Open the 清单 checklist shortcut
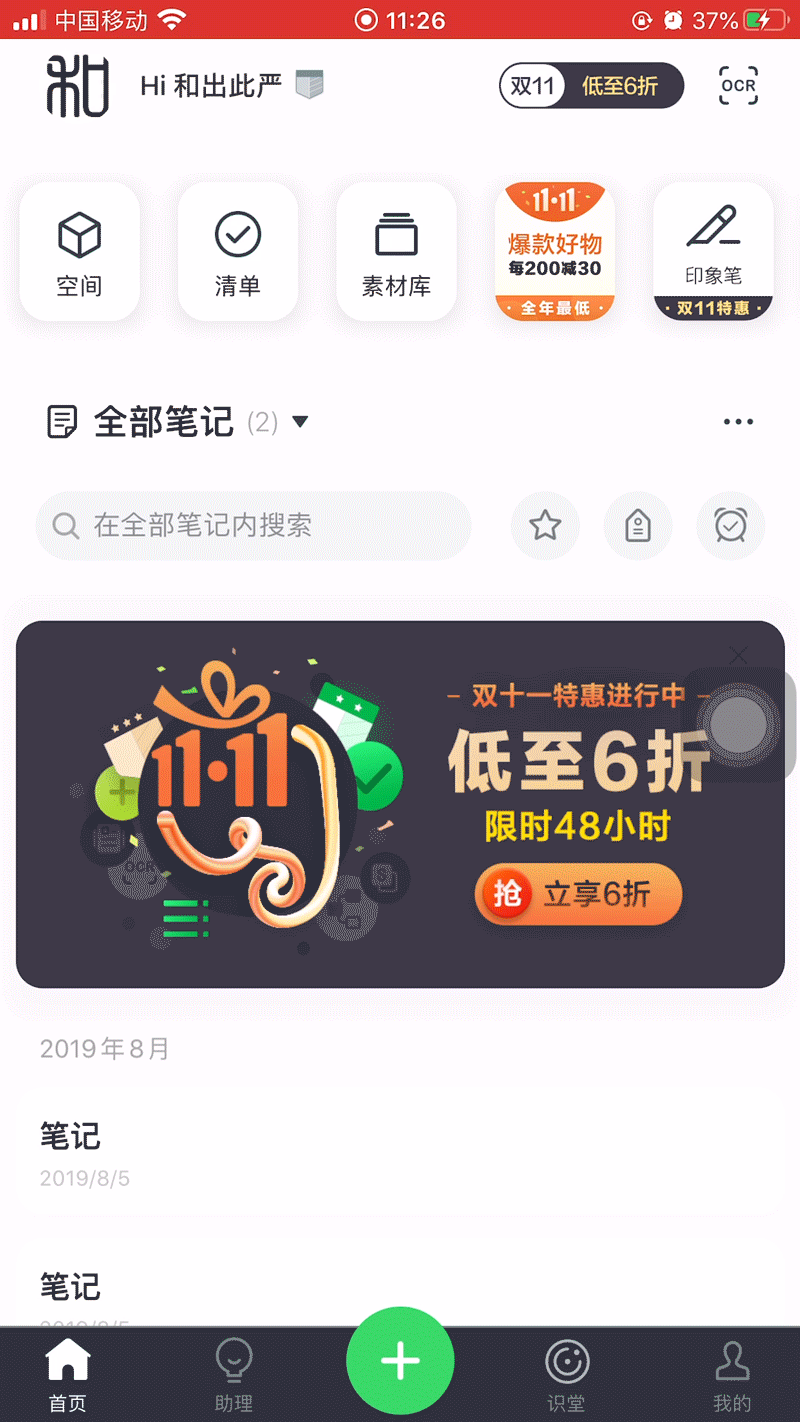Screen dimensions: 800x1422 [238, 252]
